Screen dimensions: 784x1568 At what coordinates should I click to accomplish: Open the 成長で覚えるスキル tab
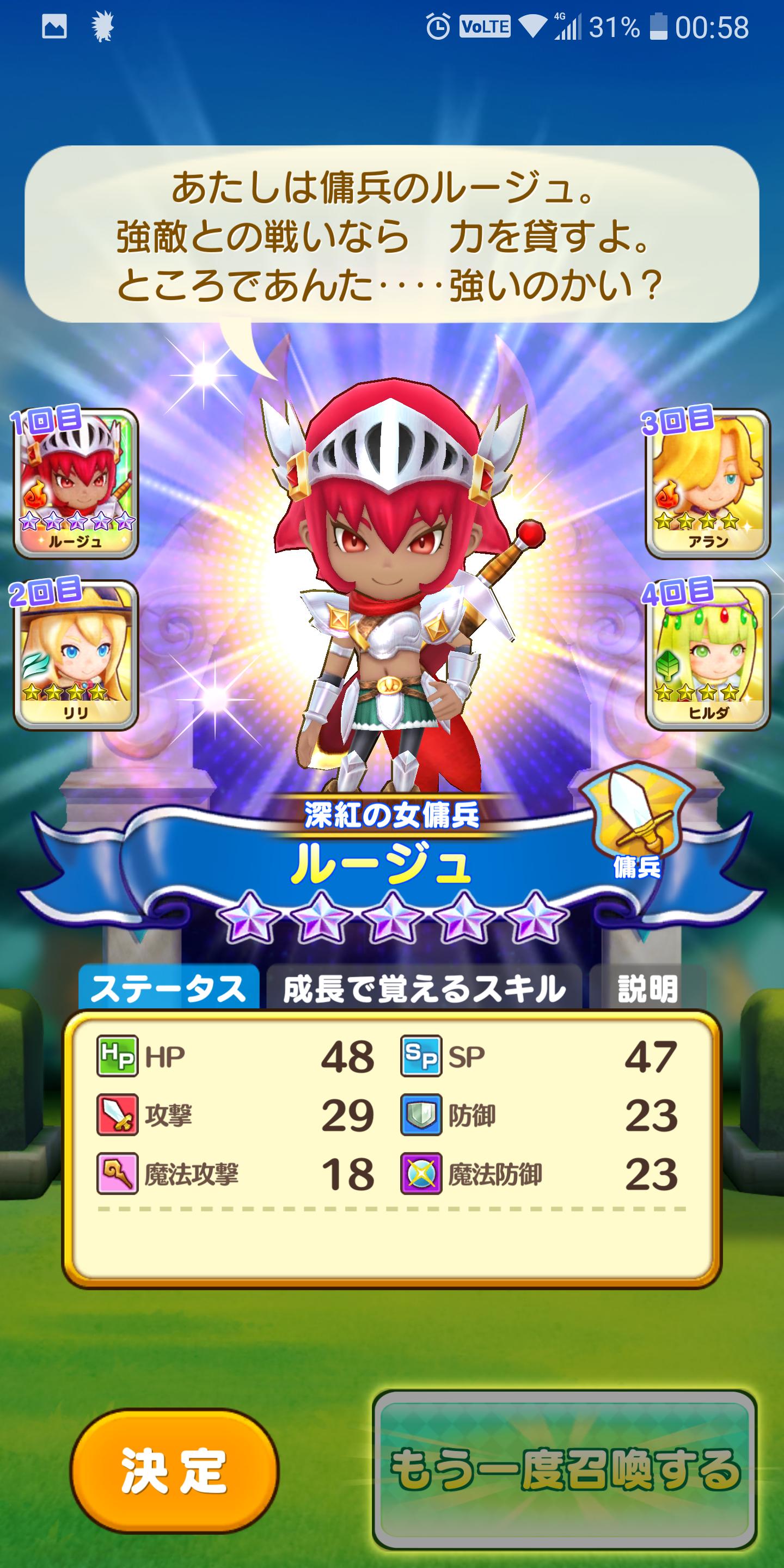pyautogui.click(x=424, y=989)
